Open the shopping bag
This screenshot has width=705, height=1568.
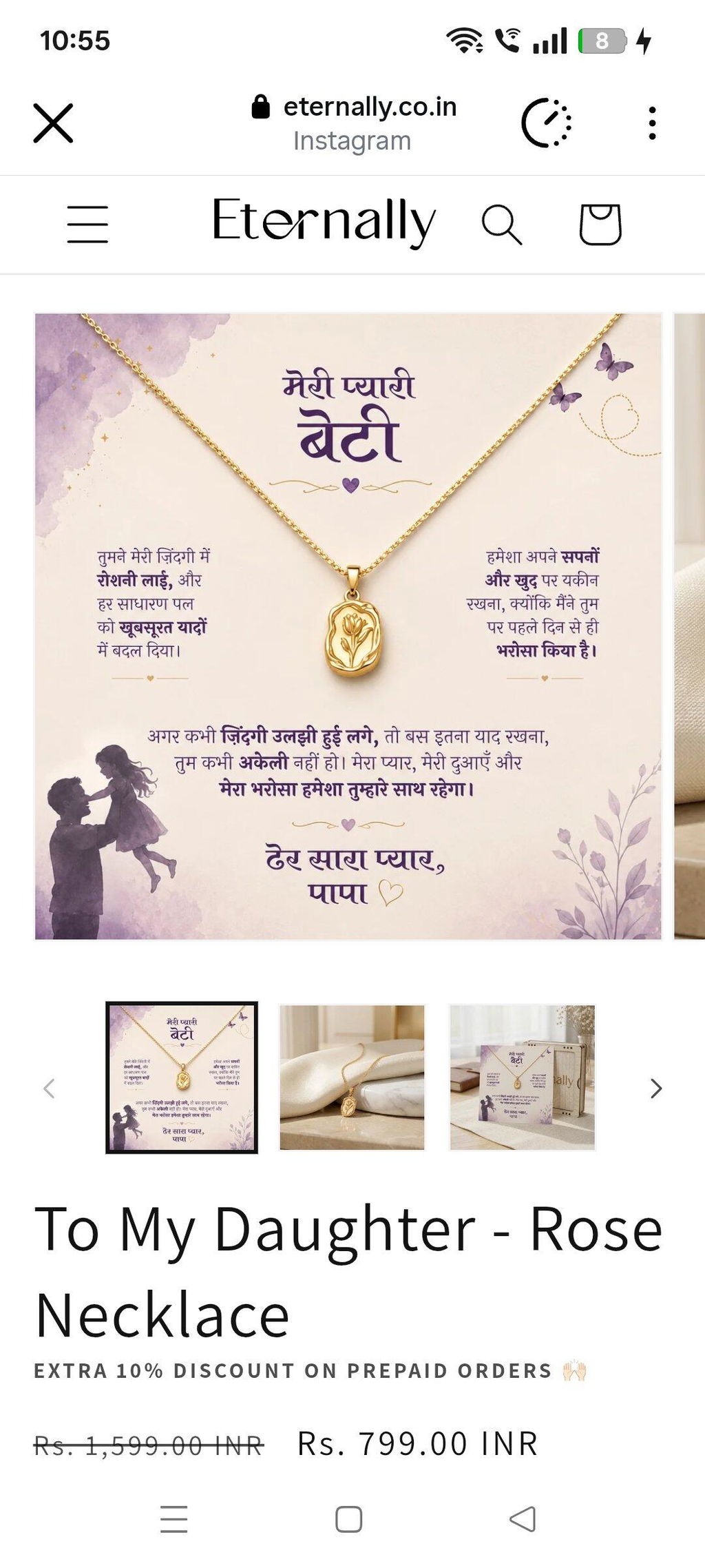[600, 224]
